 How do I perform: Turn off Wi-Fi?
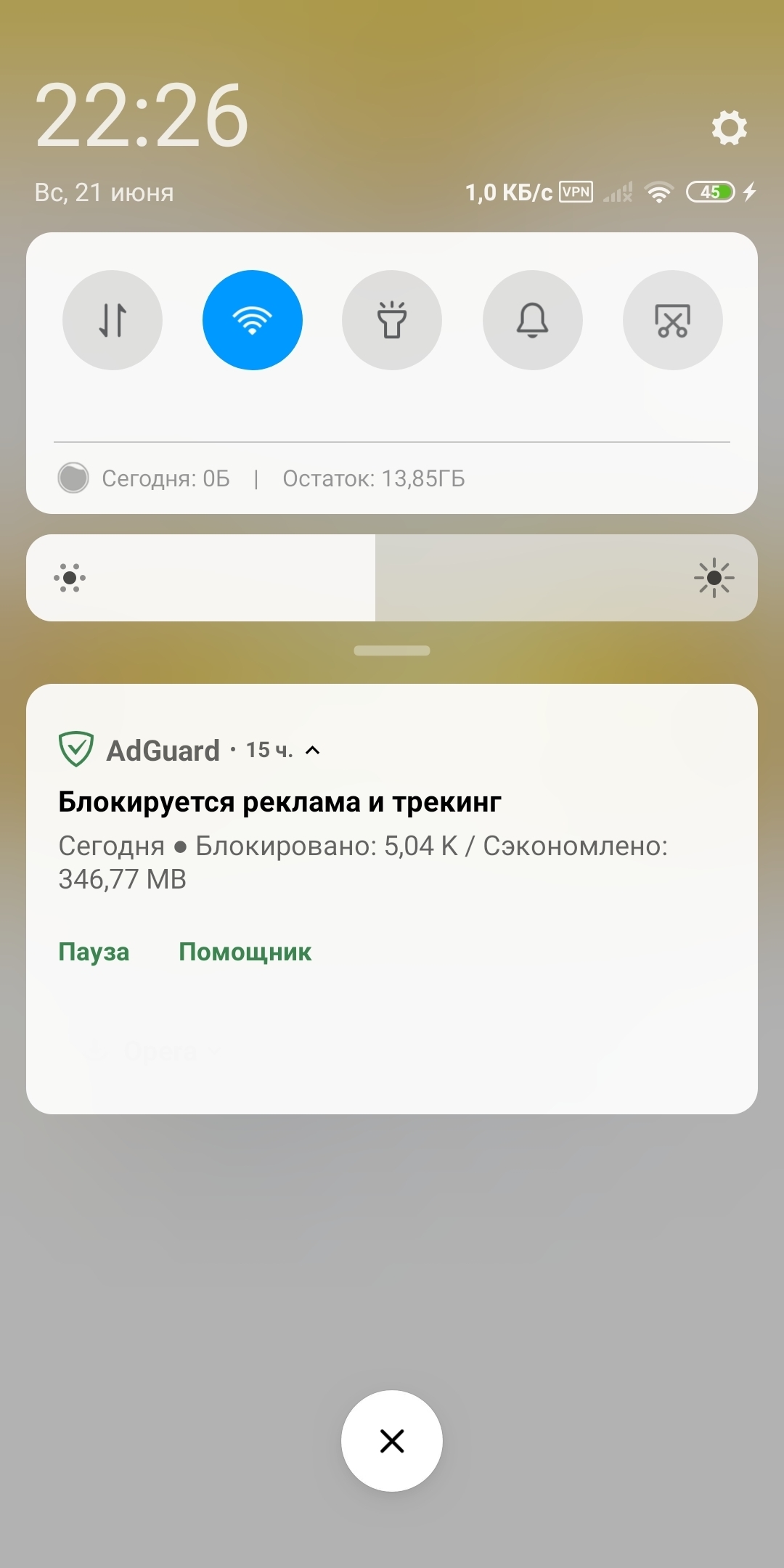pos(252,320)
